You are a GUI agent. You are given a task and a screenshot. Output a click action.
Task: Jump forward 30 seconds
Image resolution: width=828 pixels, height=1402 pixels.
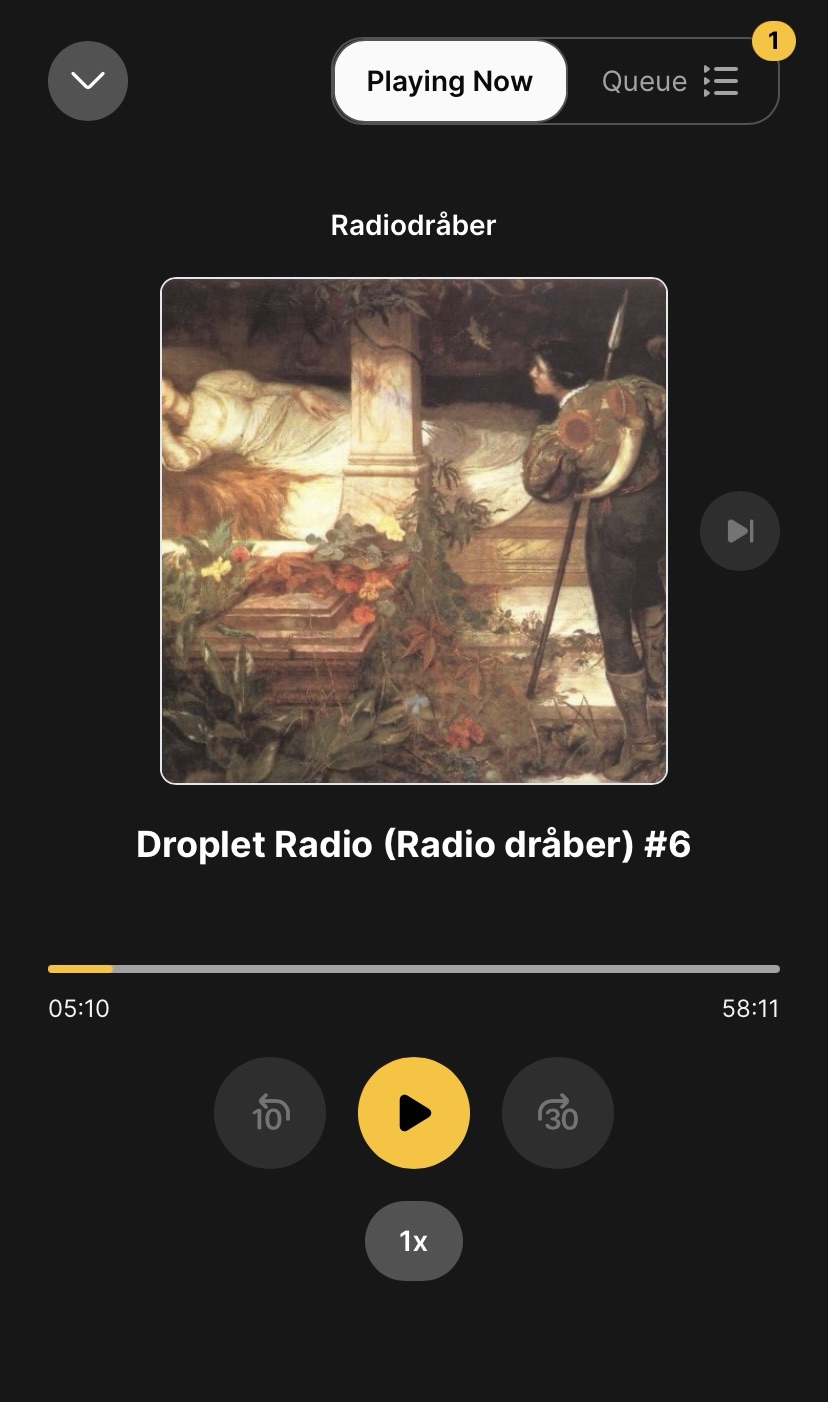[558, 1113]
